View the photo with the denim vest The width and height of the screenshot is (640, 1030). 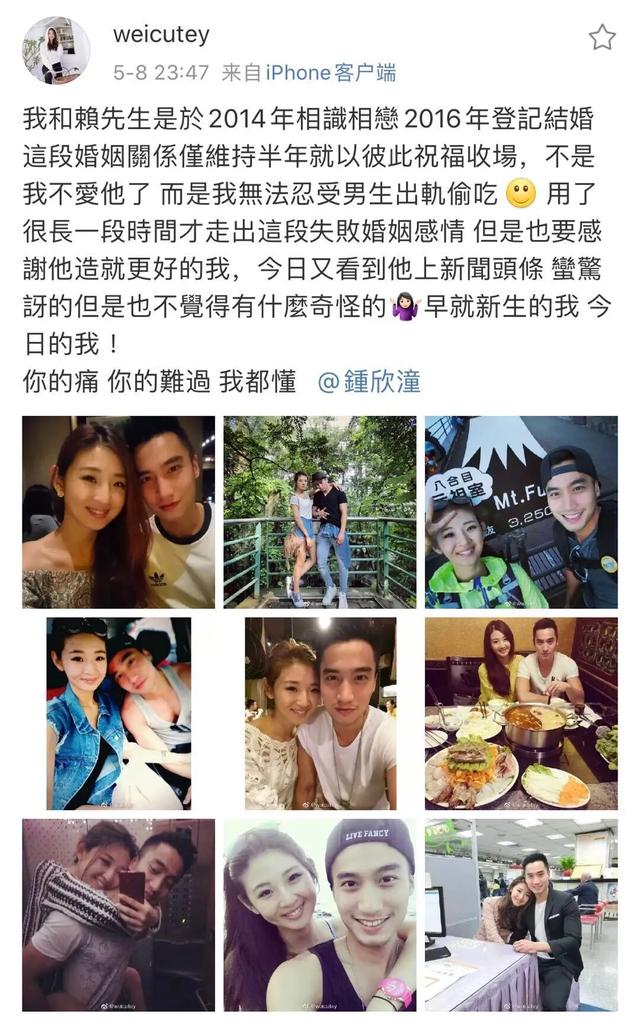[118, 713]
